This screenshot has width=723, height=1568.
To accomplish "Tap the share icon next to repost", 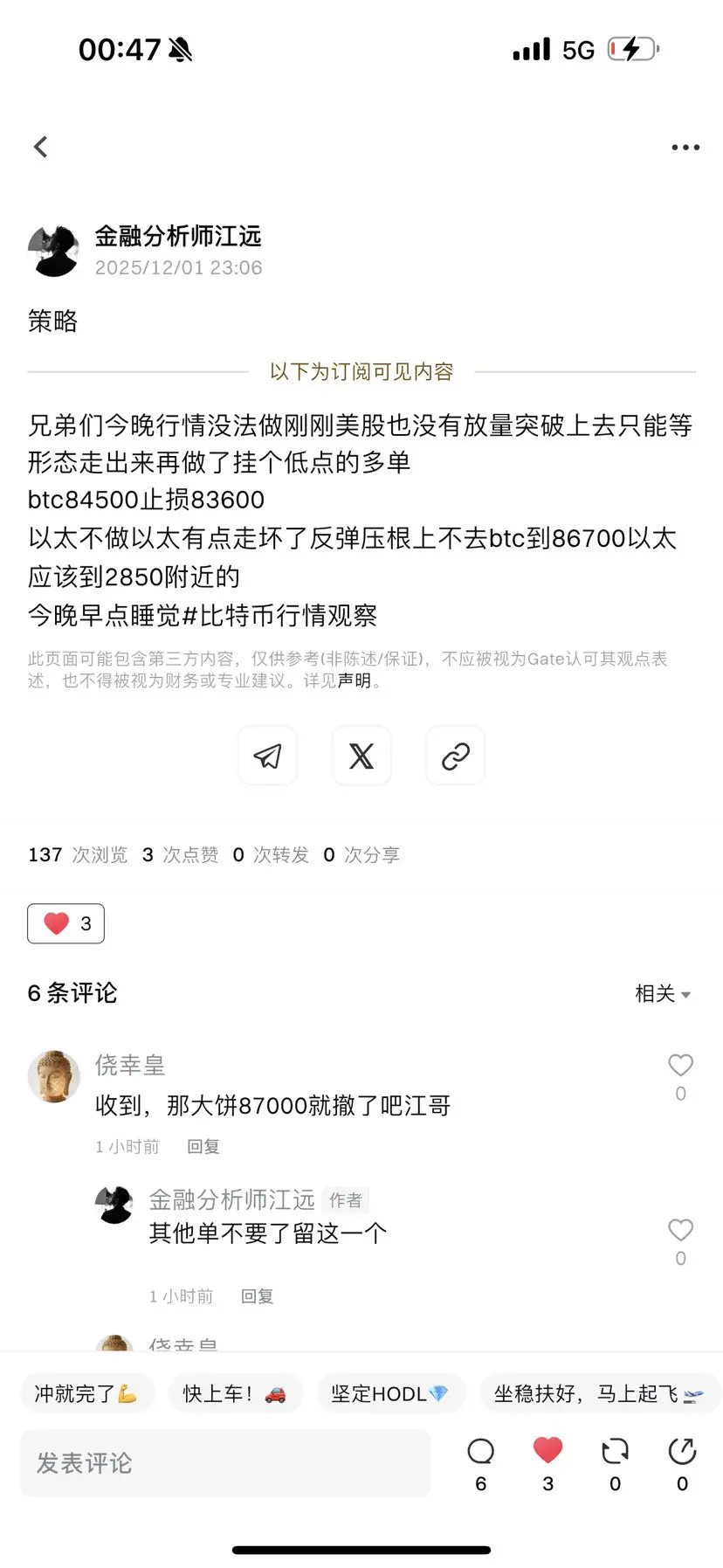I will (x=681, y=1450).
